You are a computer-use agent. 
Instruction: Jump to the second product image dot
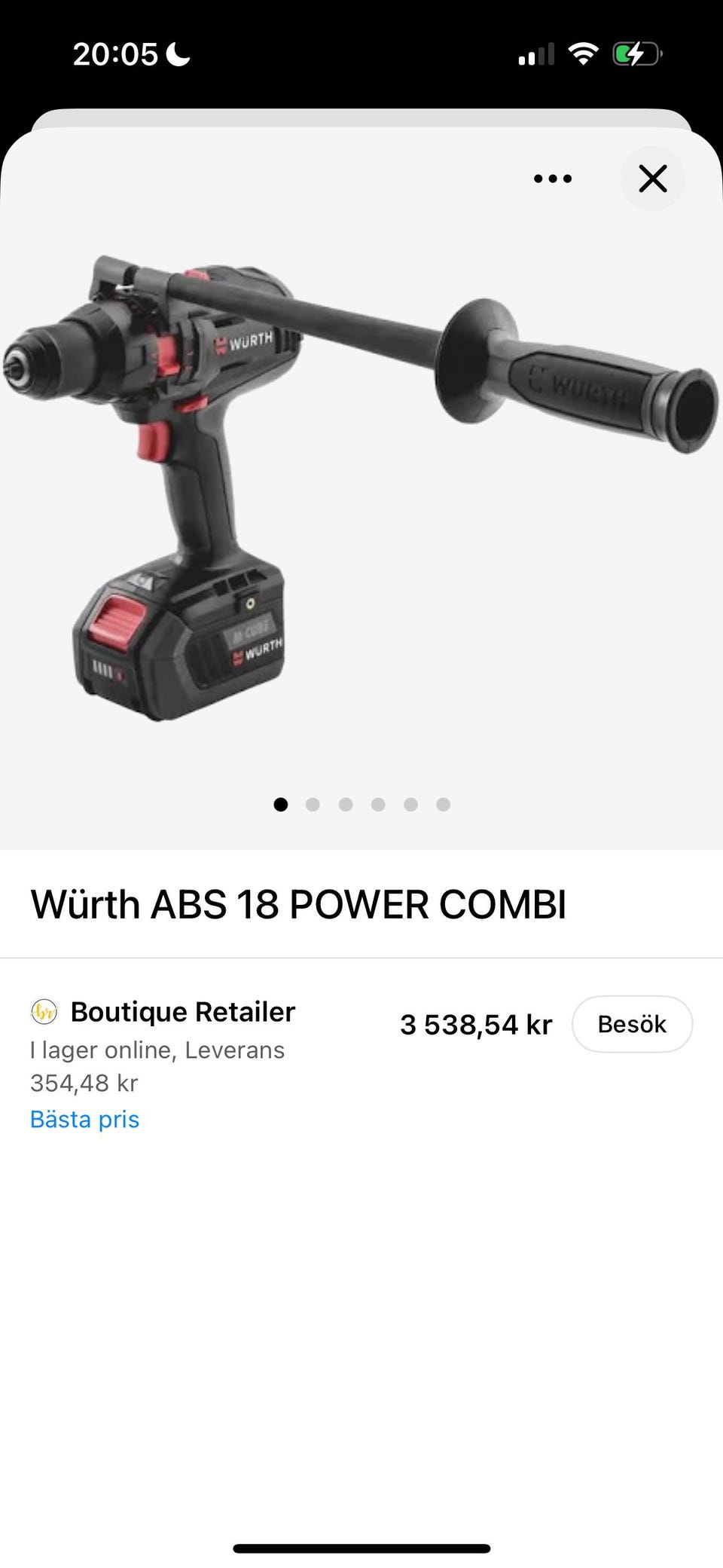[x=313, y=805]
